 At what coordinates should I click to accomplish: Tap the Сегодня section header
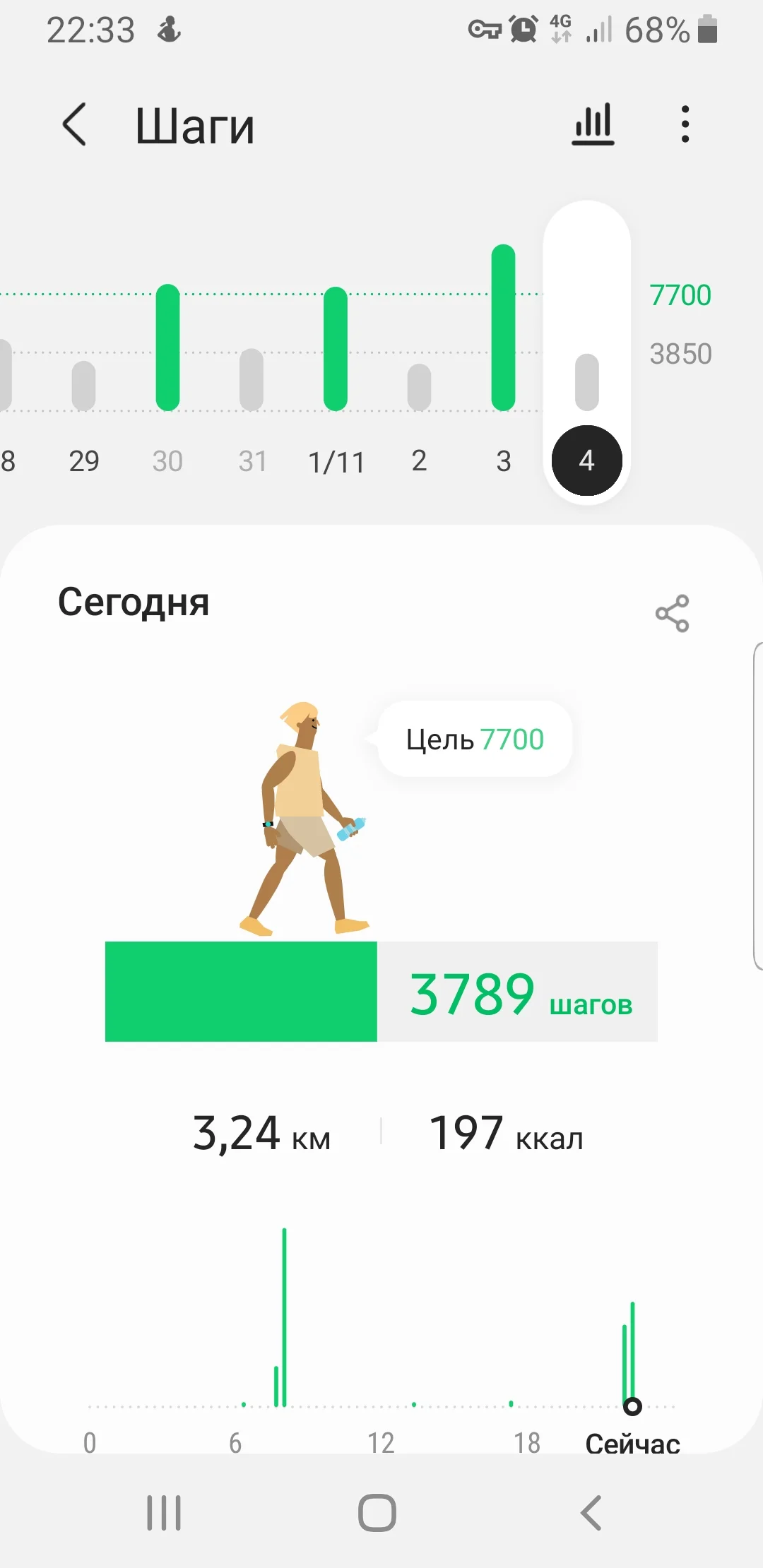point(133,602)
